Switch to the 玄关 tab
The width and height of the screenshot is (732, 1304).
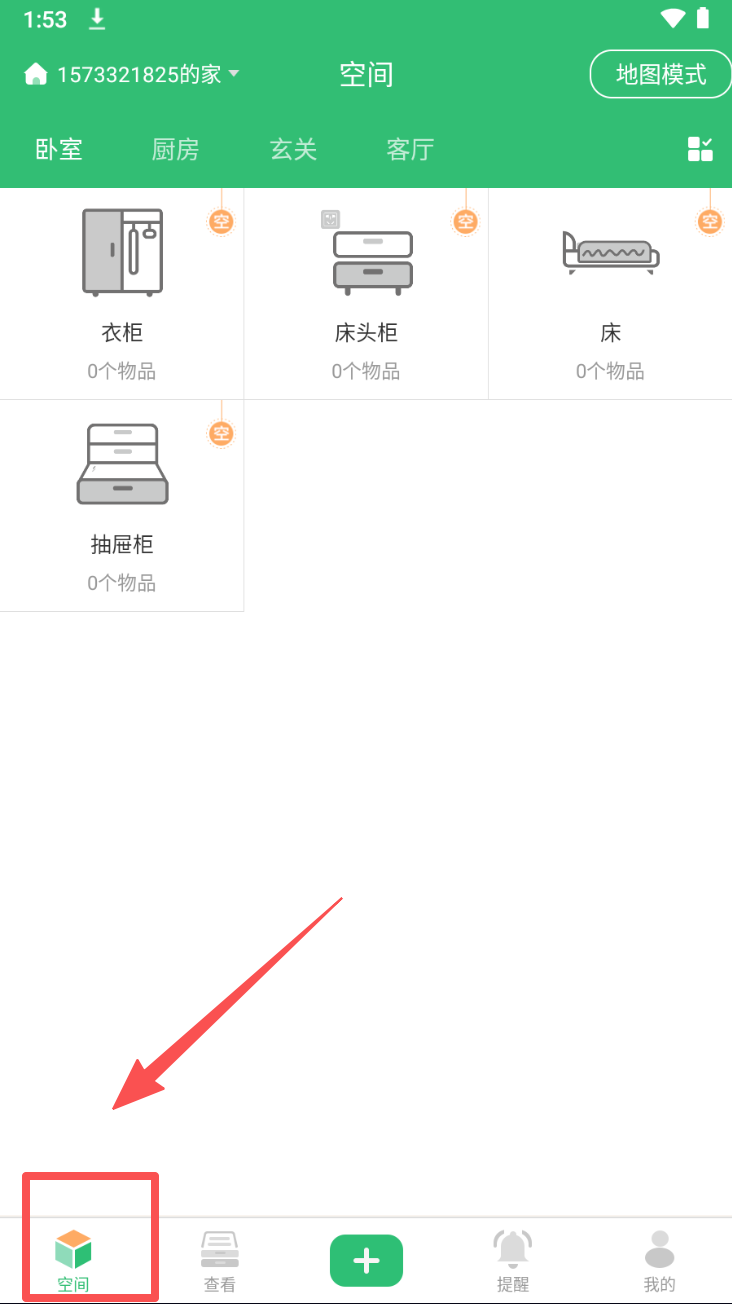[x=294, y=150]
